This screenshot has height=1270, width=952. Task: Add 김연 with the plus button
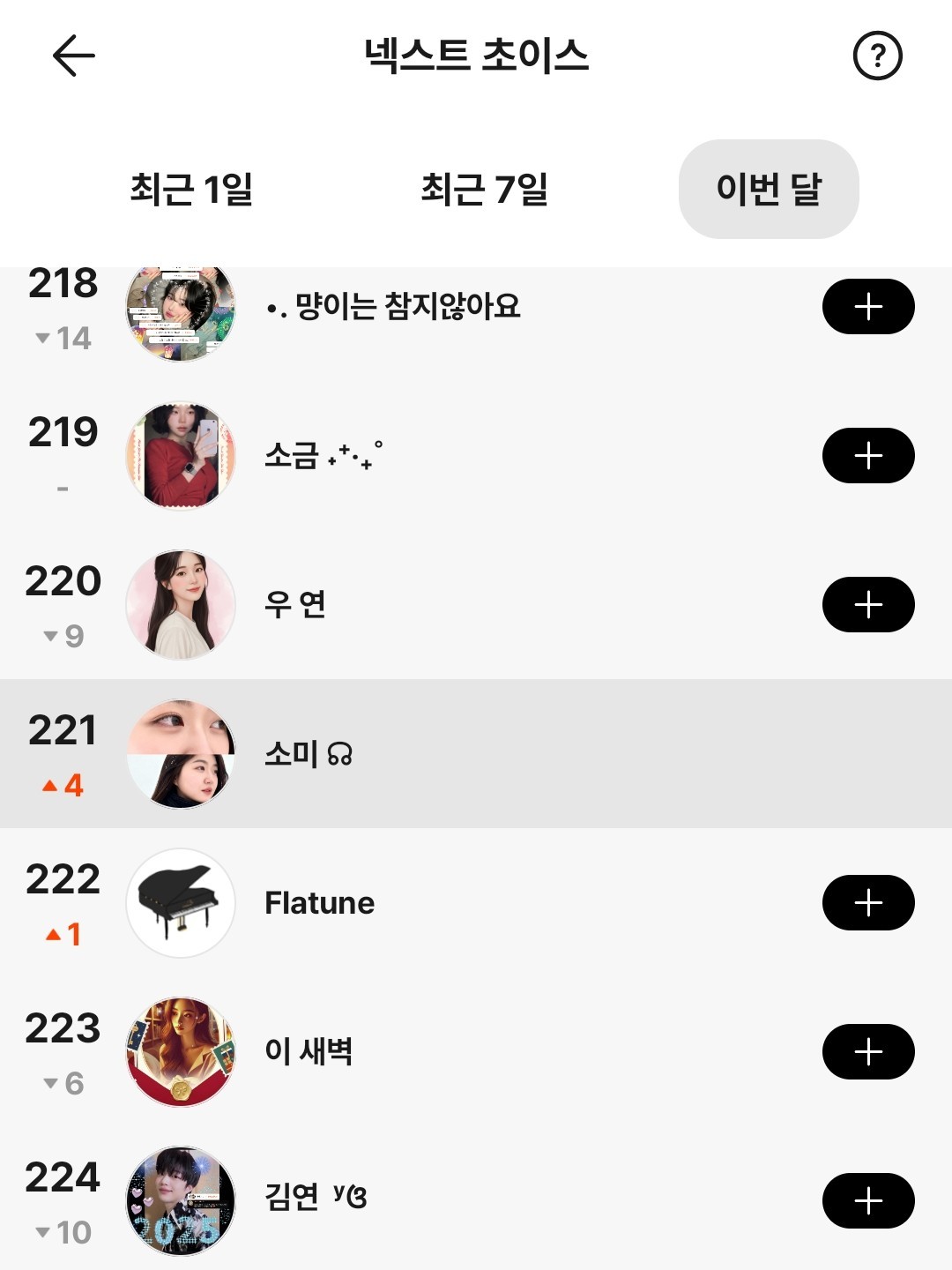point(868,1201)
